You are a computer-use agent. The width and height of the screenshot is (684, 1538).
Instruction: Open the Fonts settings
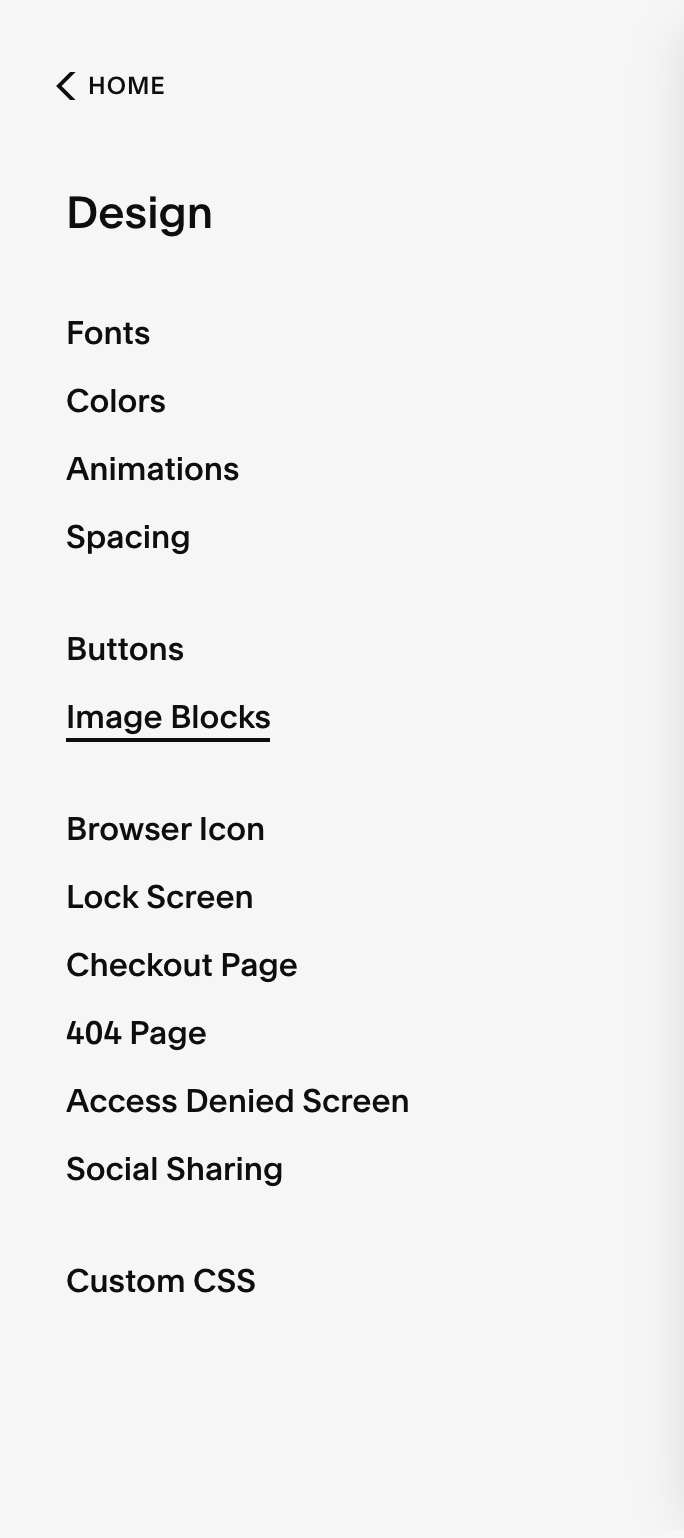click(108, 333)
